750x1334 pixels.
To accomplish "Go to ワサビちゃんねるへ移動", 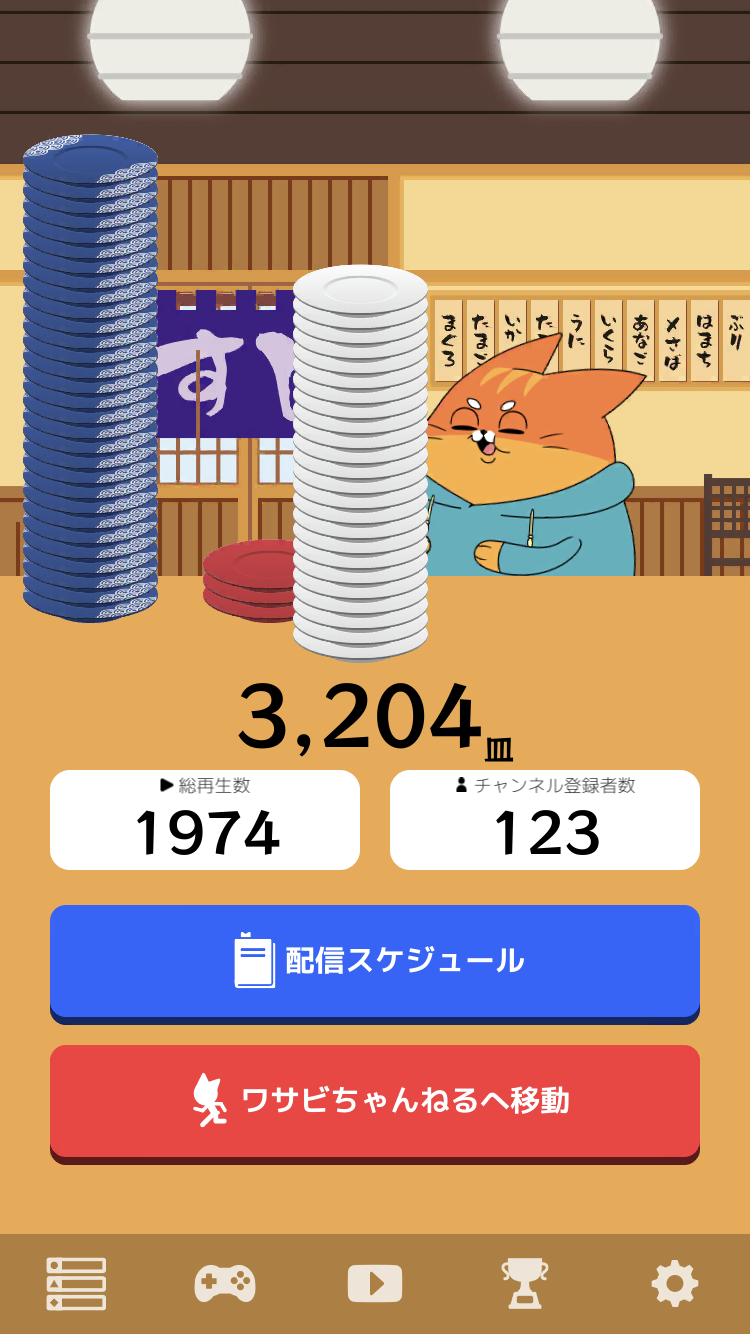I will (375, 1101).
